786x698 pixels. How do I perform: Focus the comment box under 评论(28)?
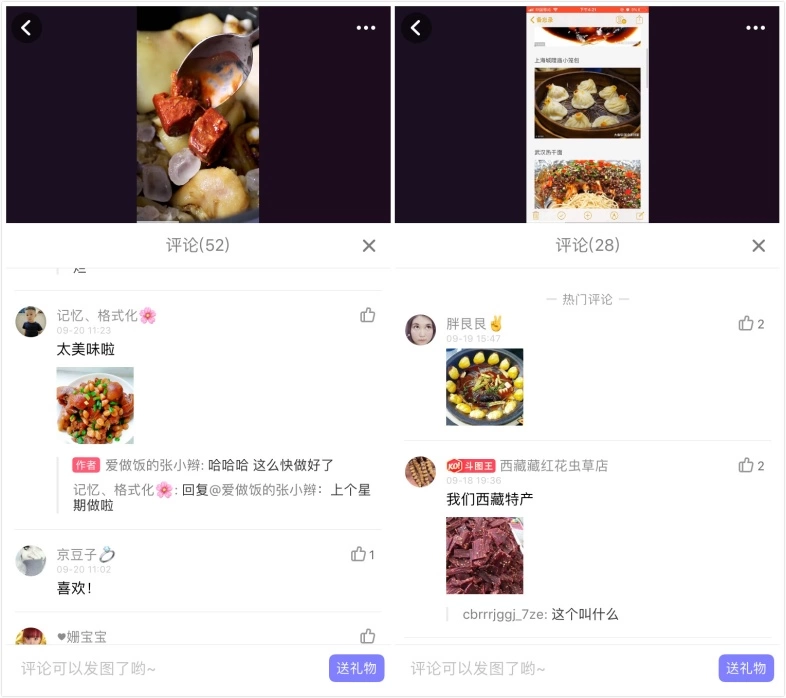click(x=550, y=668)
